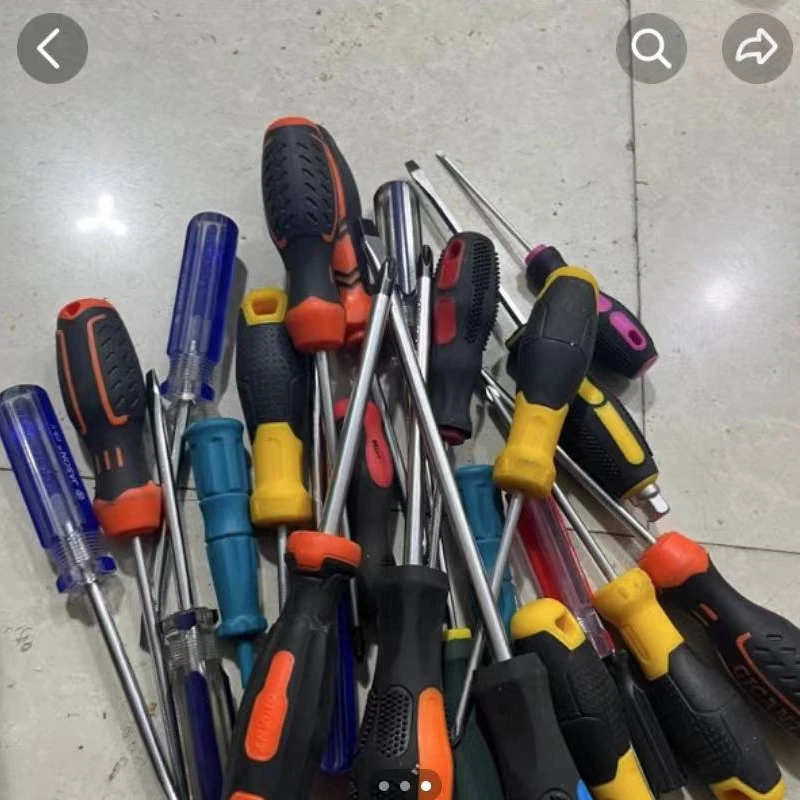Share this listing via the arrow icon
This screenshot has width=800, height=800.
[757, 48]
